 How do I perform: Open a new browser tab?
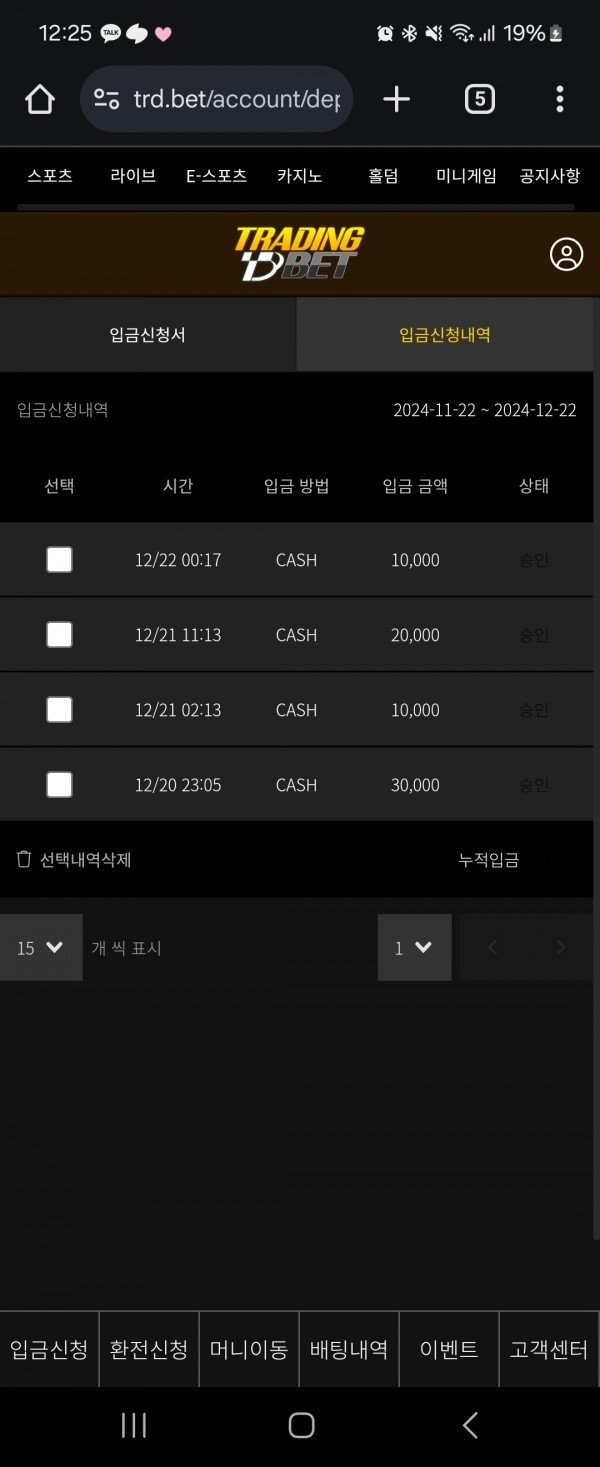pyautogui.click(x=396, y=99)
